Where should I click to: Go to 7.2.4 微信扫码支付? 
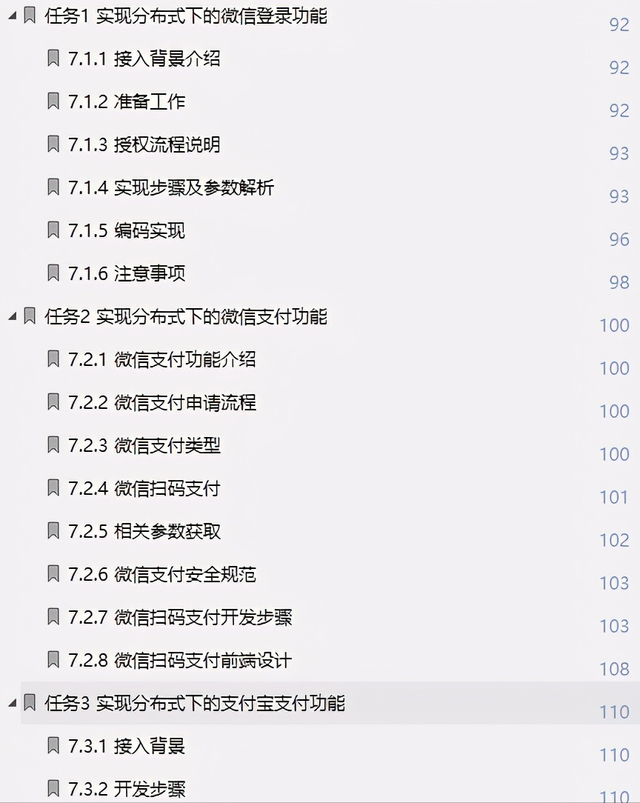[143, 489]
